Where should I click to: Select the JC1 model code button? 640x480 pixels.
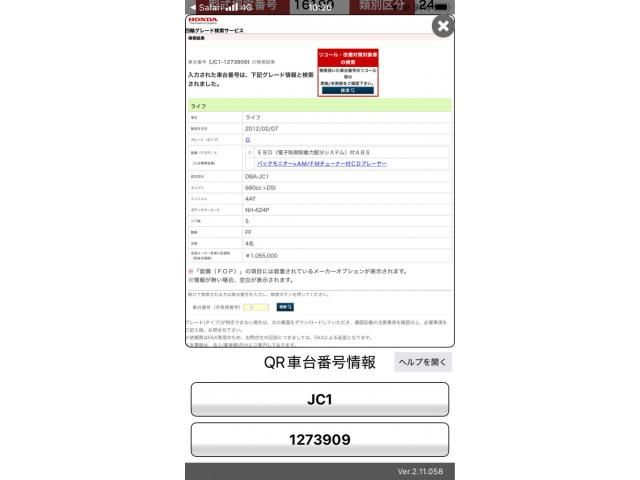tap(319, 399)
